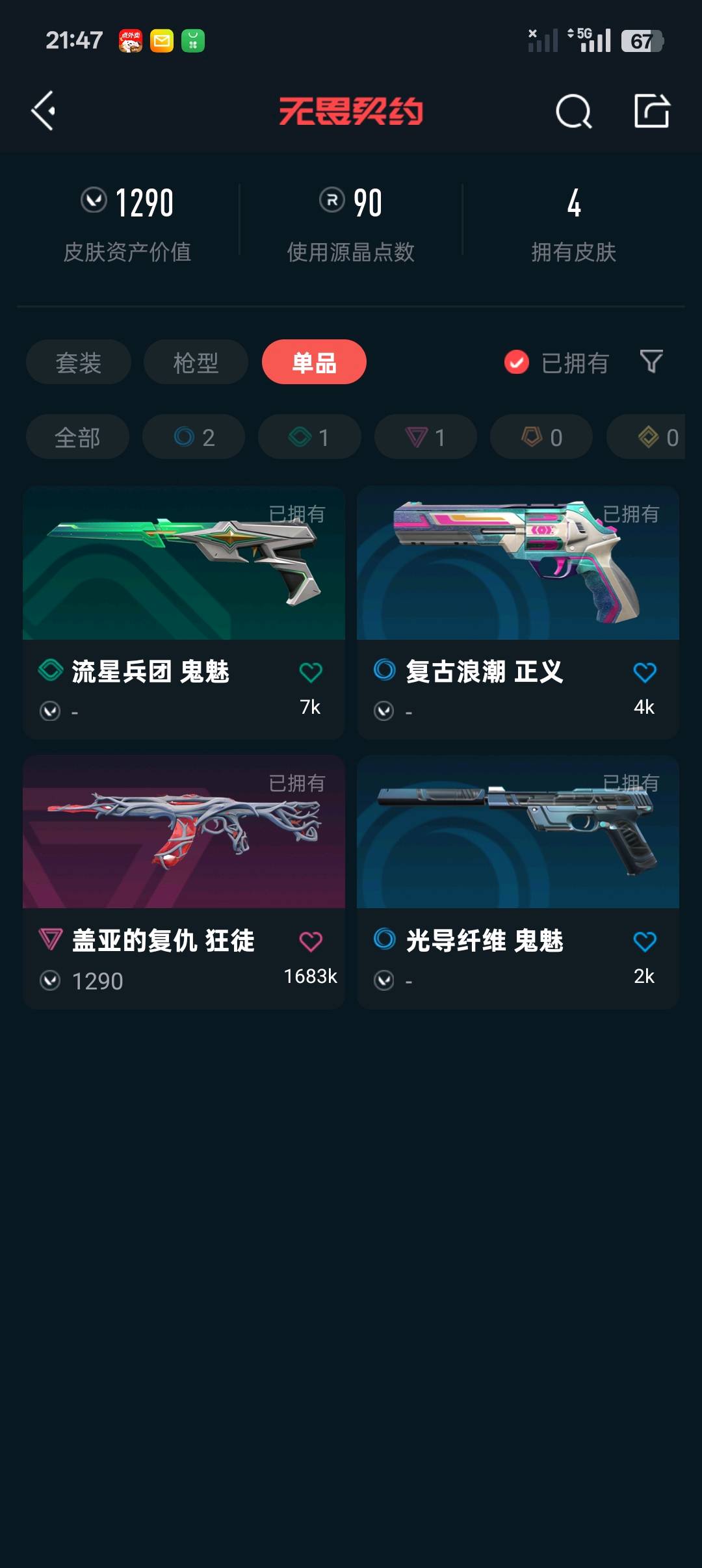Viewport: 702px width, 1568px height.
Task: Filter by the pink triangle tier chip
Action: point(425,437)
